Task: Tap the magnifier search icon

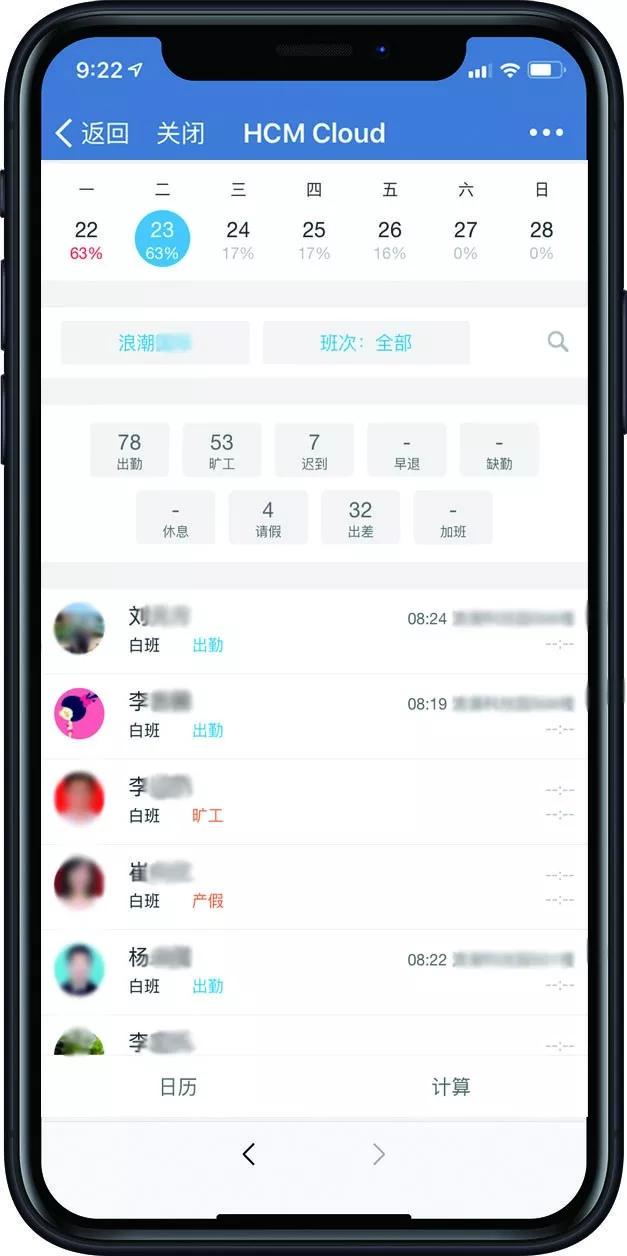Action: (558, 342)
